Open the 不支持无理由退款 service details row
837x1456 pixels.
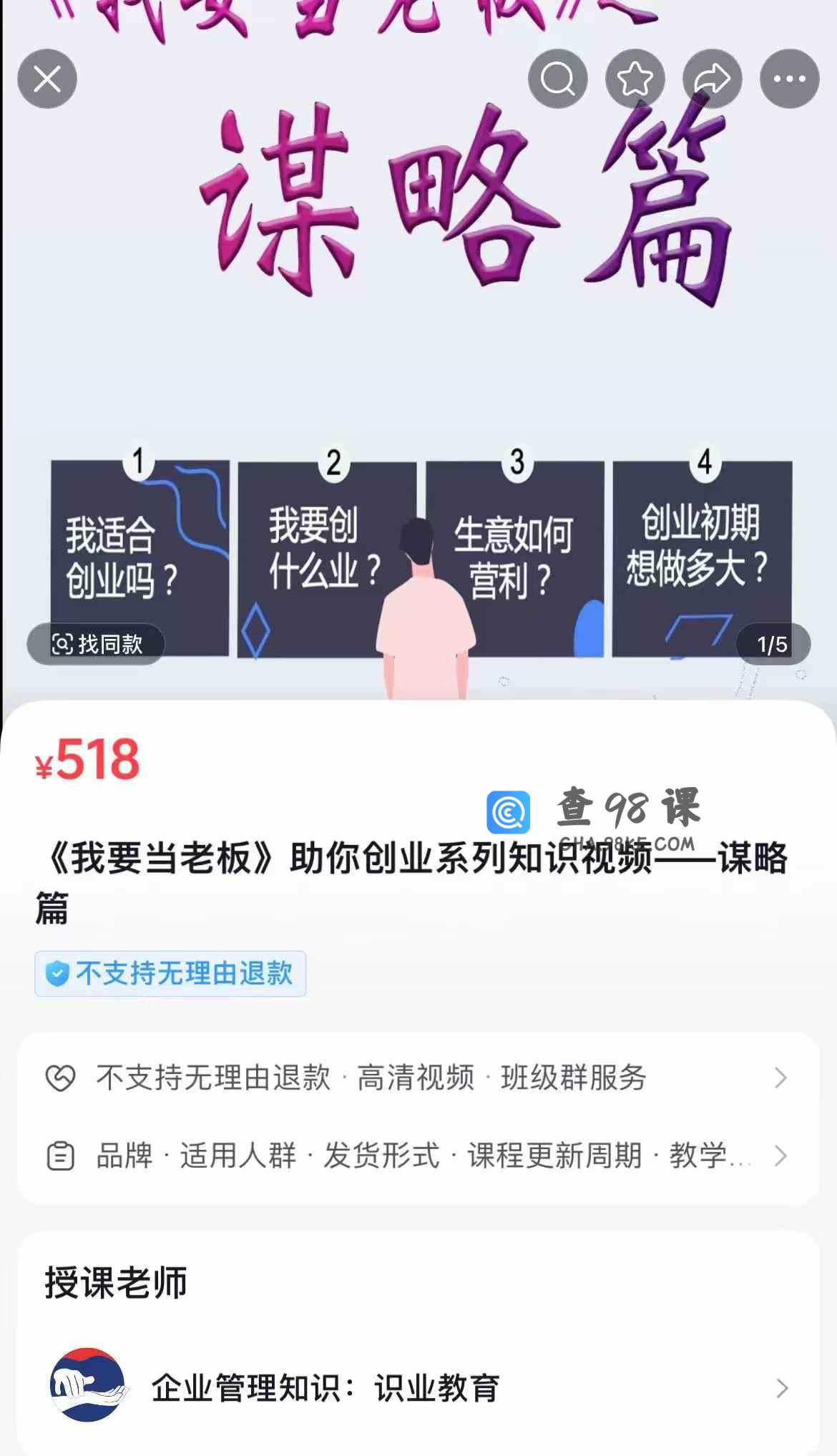[x=418, y=1078]
